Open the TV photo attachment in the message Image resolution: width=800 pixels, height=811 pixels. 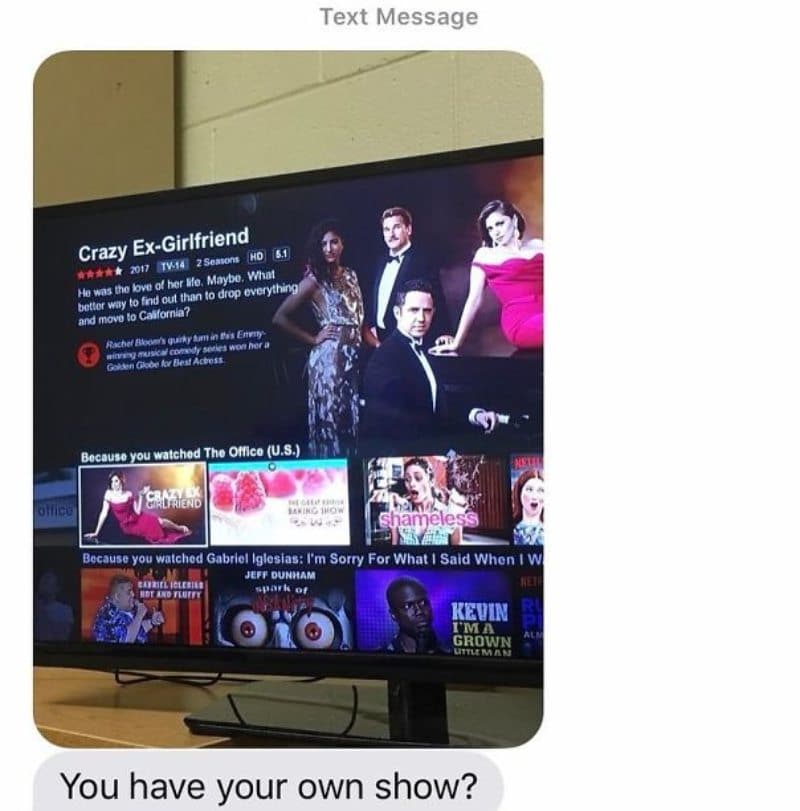click(x=288, y=398)
